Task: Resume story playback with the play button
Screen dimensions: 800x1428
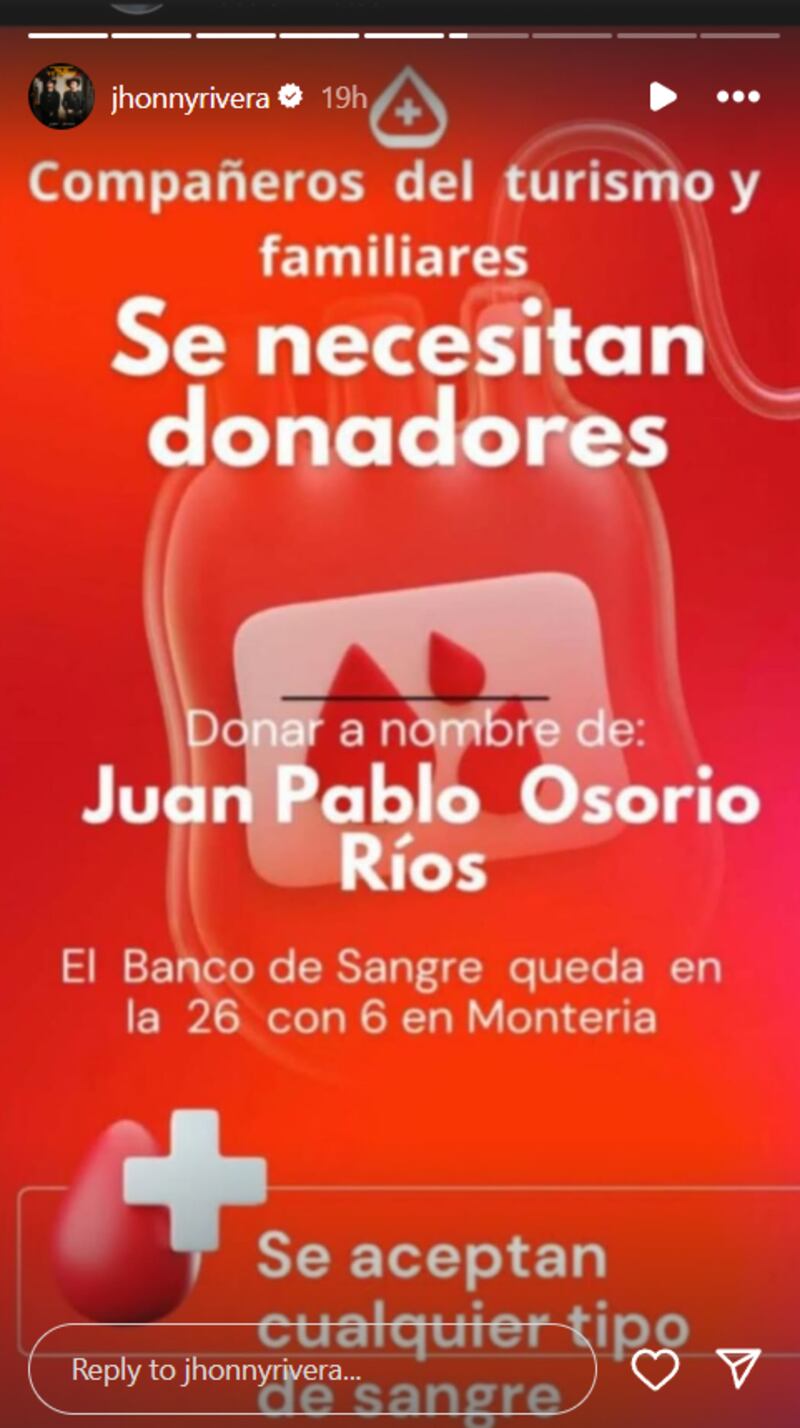Action: (662, 97)
